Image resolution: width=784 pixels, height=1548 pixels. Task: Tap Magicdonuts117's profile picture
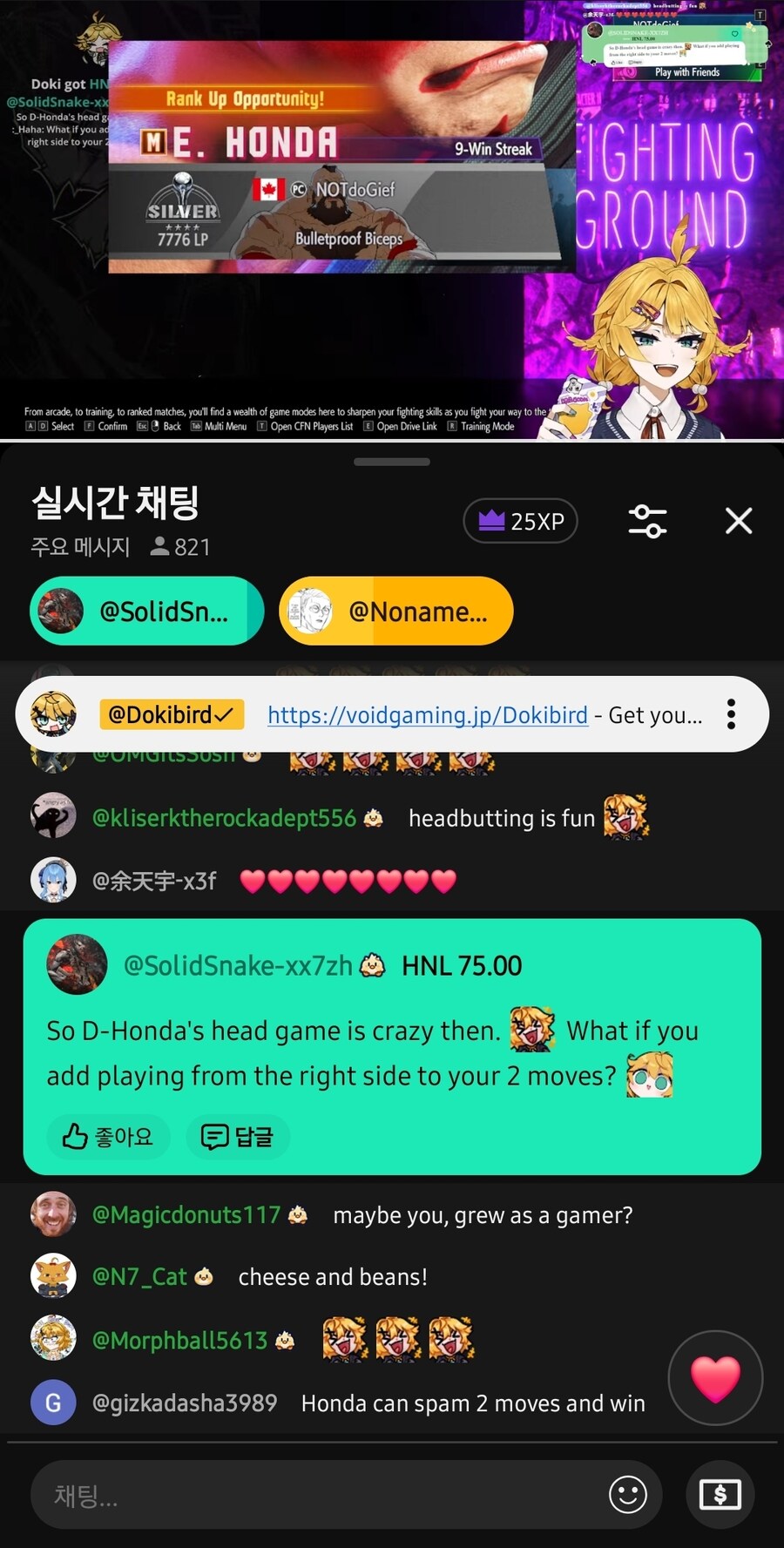[53, 1214]
